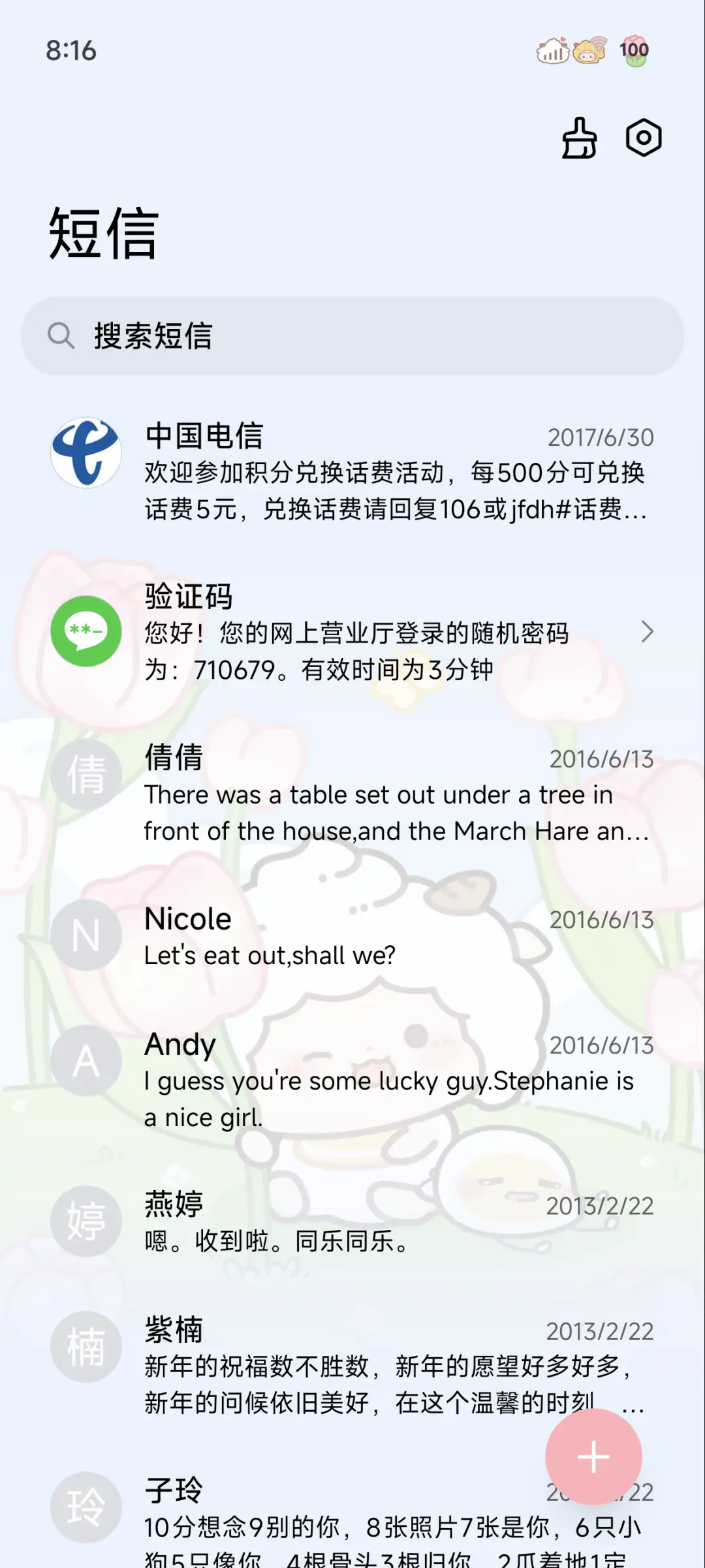
Task: Tap the green 验证码 message bubble icon
Action: point(86,632)
